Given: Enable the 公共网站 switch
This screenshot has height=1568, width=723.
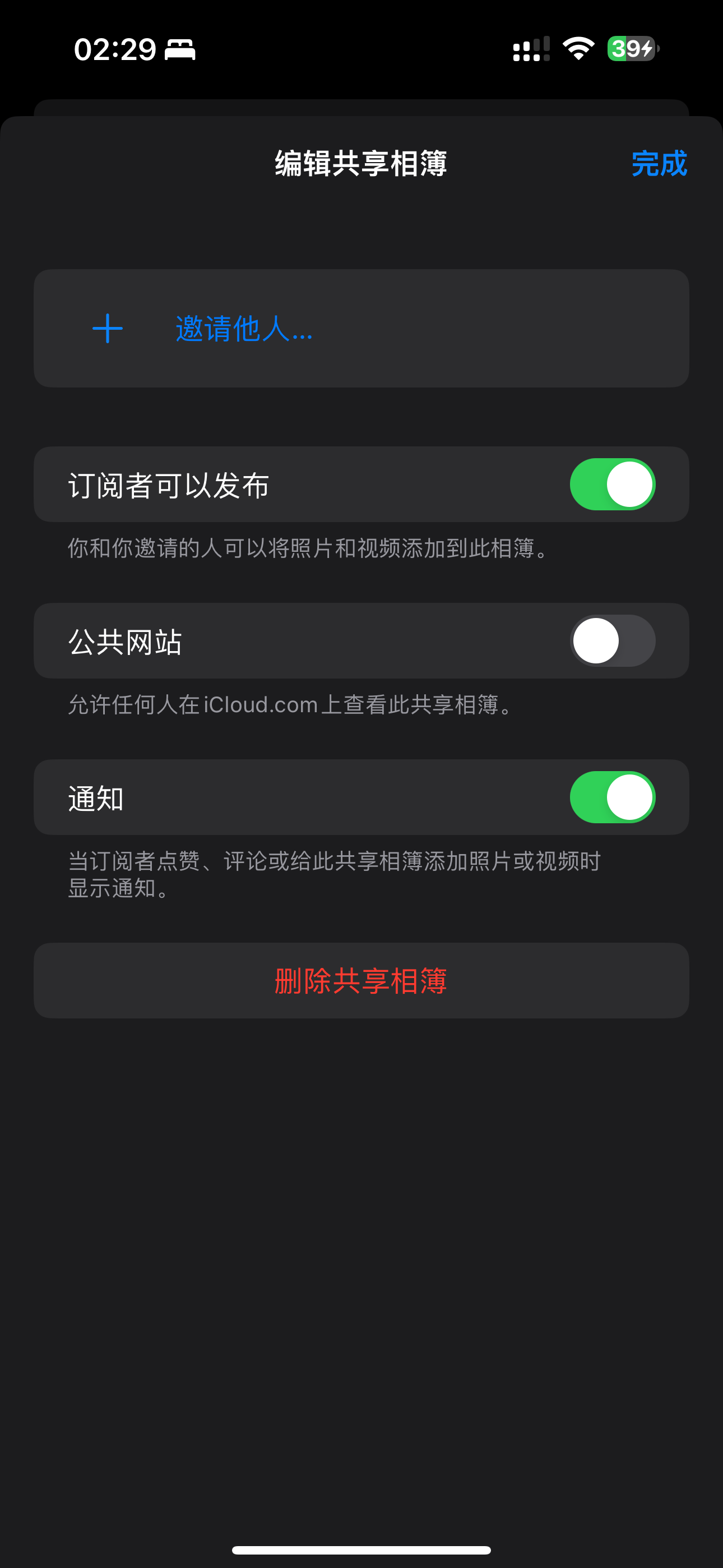Looking at the screenshot, I should tap(611, 641).
